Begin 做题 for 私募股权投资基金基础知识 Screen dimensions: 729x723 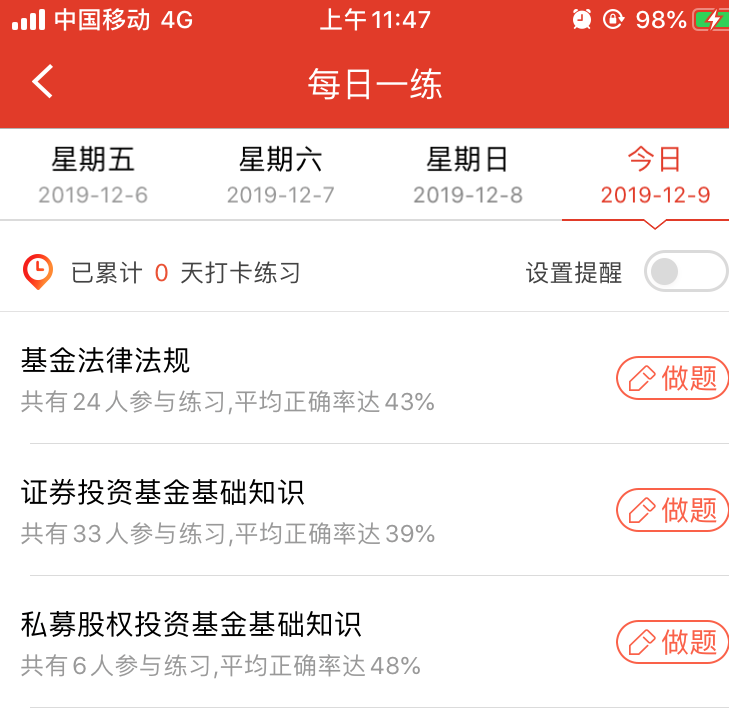(x=672, y=642)
